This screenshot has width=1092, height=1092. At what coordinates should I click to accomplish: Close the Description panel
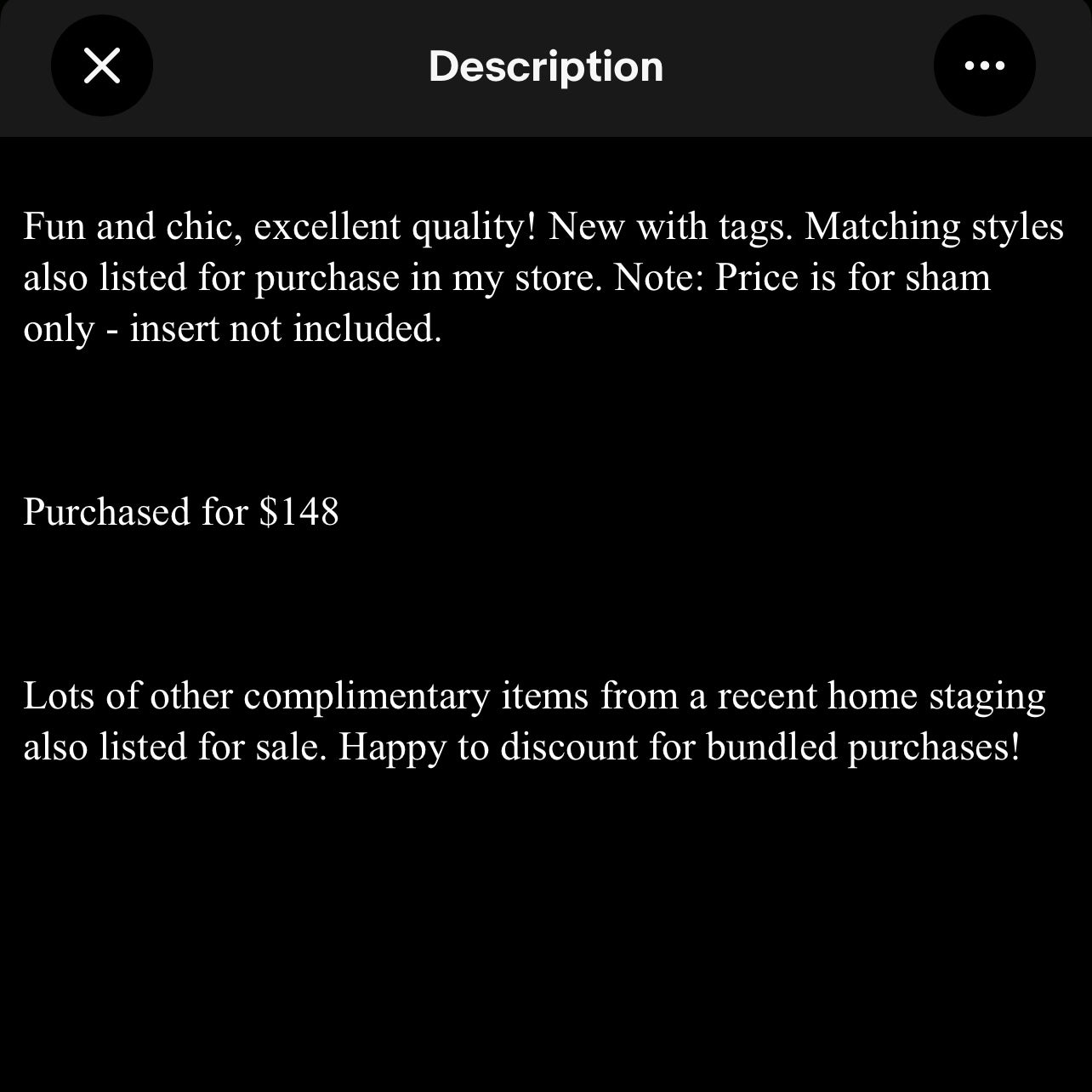(102, 65)
